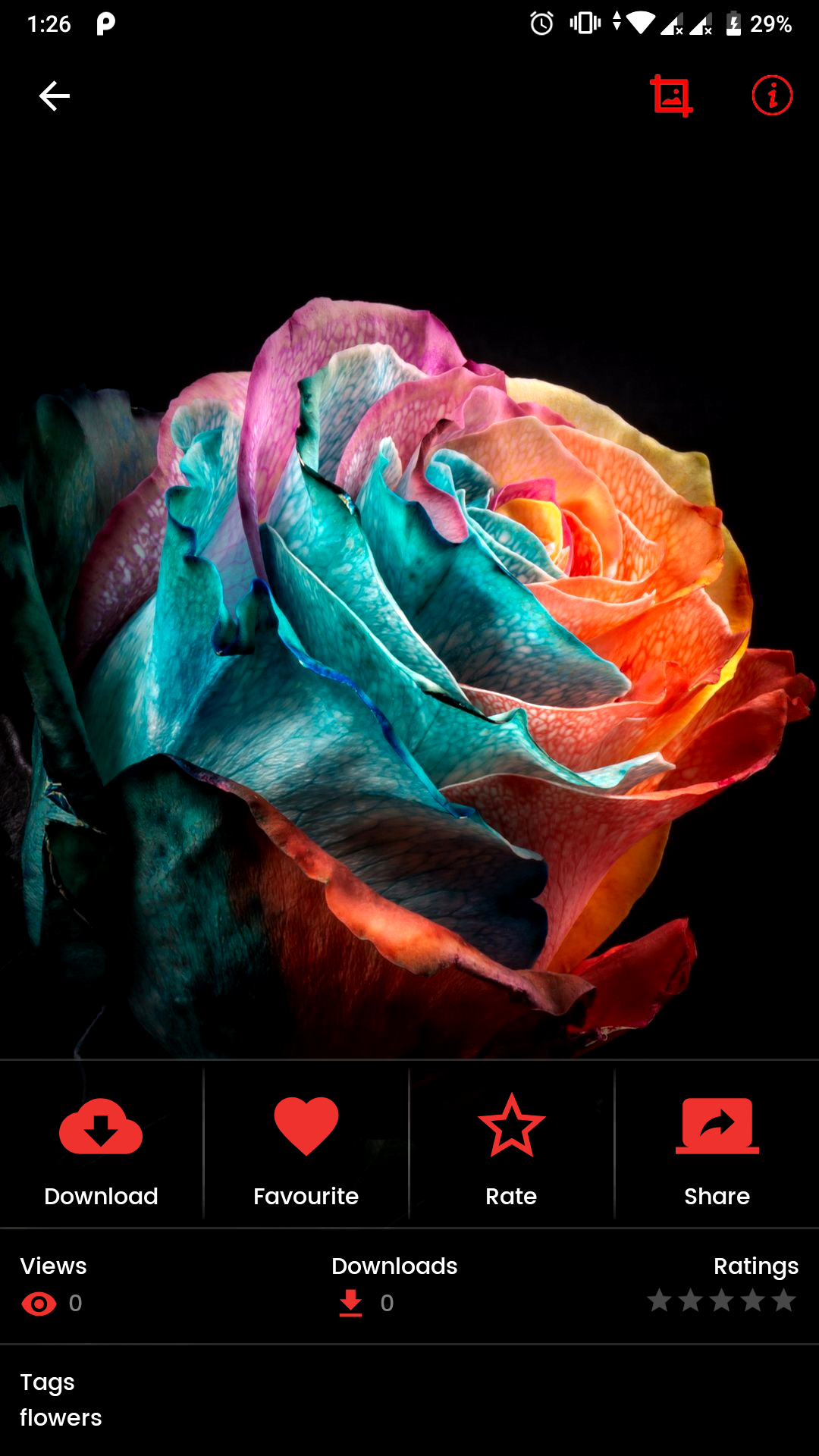Viewport: 819px width, 1456px height.
Task: Share this wallpaper
Action: [717, 1146]
